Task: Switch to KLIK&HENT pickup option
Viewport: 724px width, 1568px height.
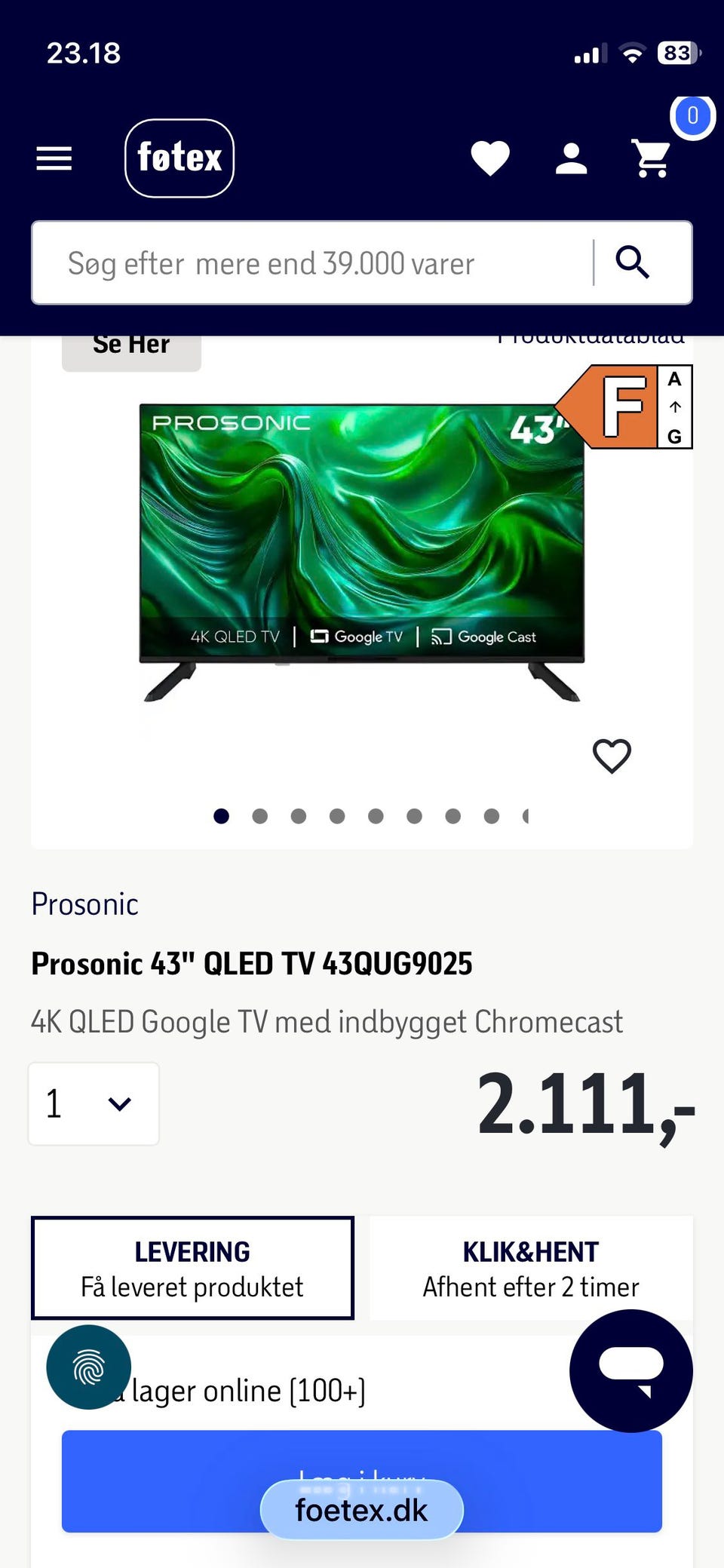Action: coord(531,1268)
